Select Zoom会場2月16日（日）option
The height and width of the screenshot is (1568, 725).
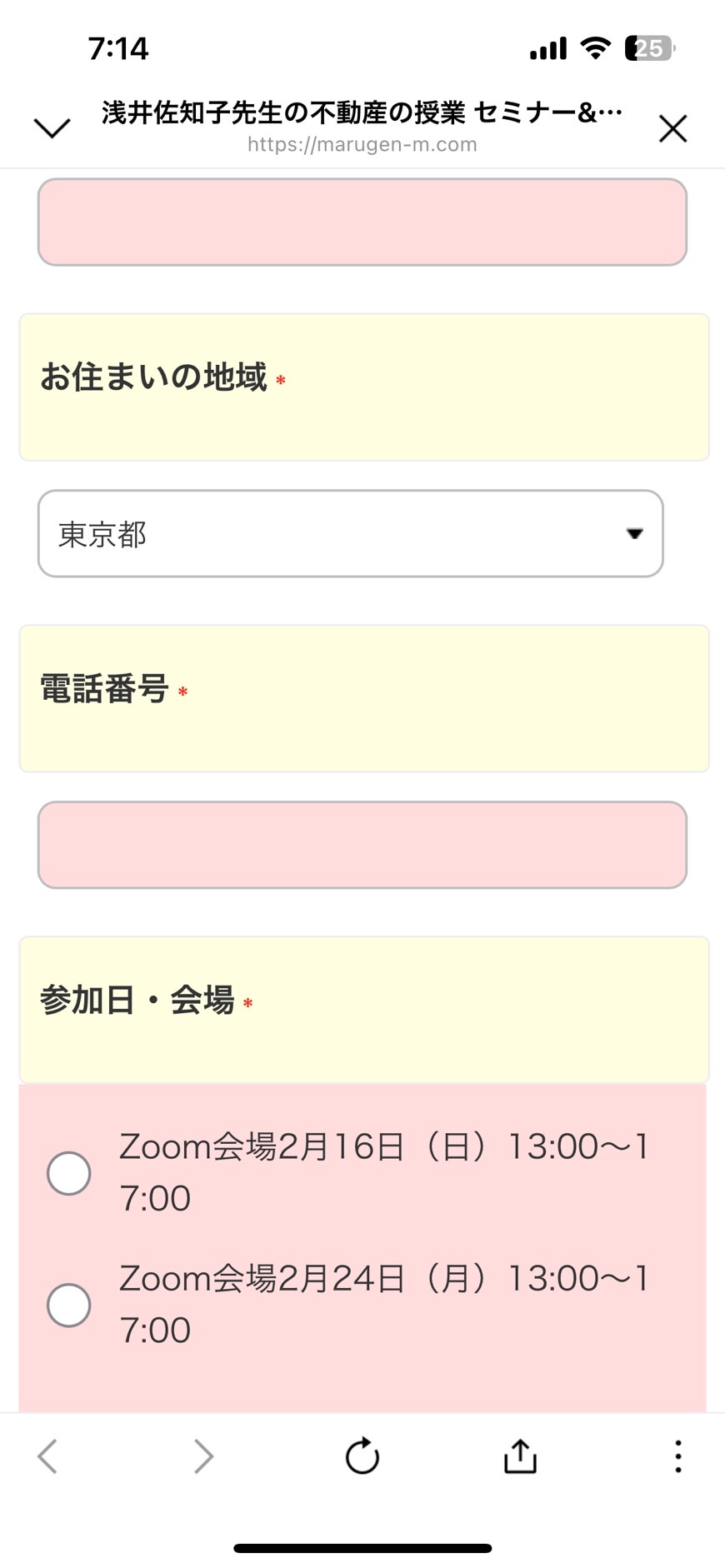[x=69, y=1173]
